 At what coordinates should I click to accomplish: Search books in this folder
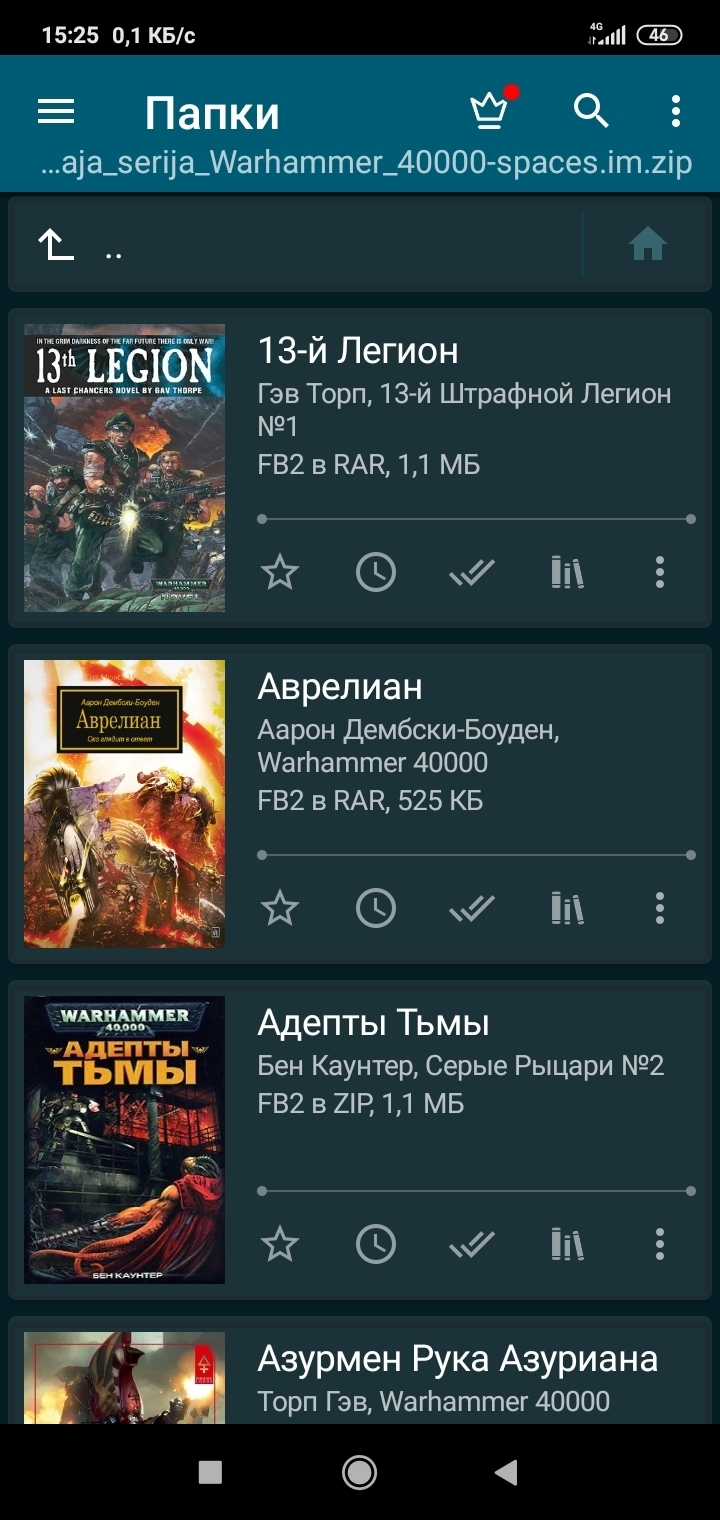[x=591, y=111]
